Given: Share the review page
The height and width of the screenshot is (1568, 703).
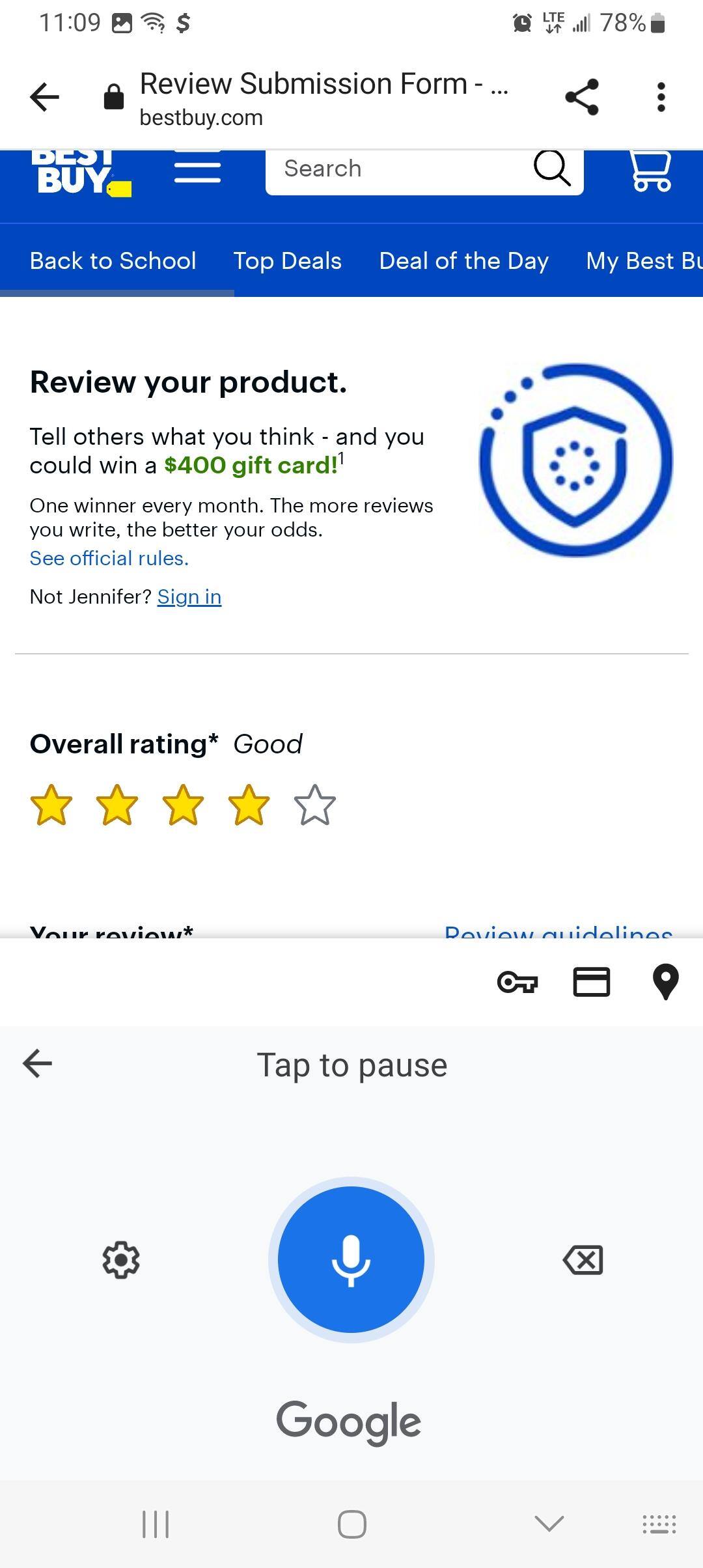Looking at the screenshot, I should tap(581, 95).
